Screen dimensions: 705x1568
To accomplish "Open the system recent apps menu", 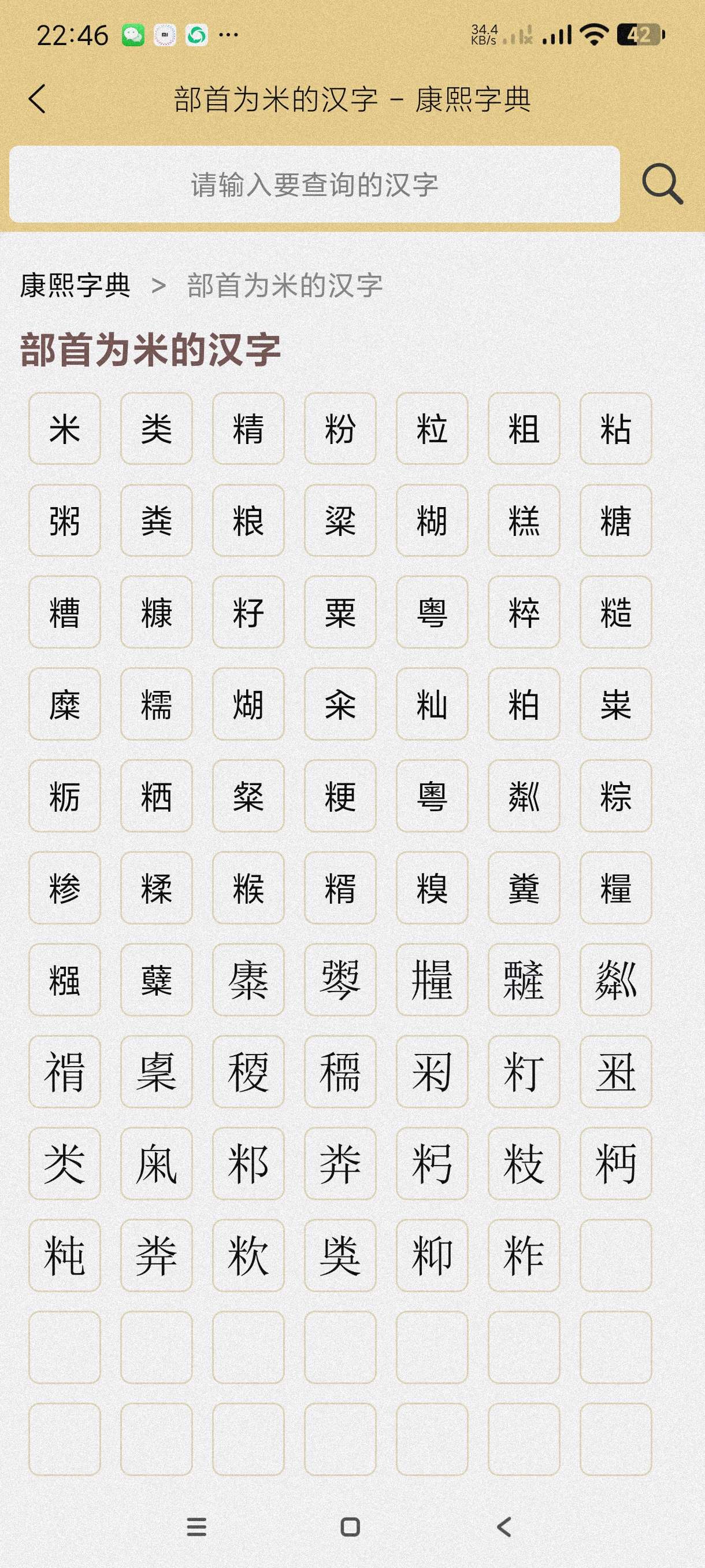I will point(196,1526).
